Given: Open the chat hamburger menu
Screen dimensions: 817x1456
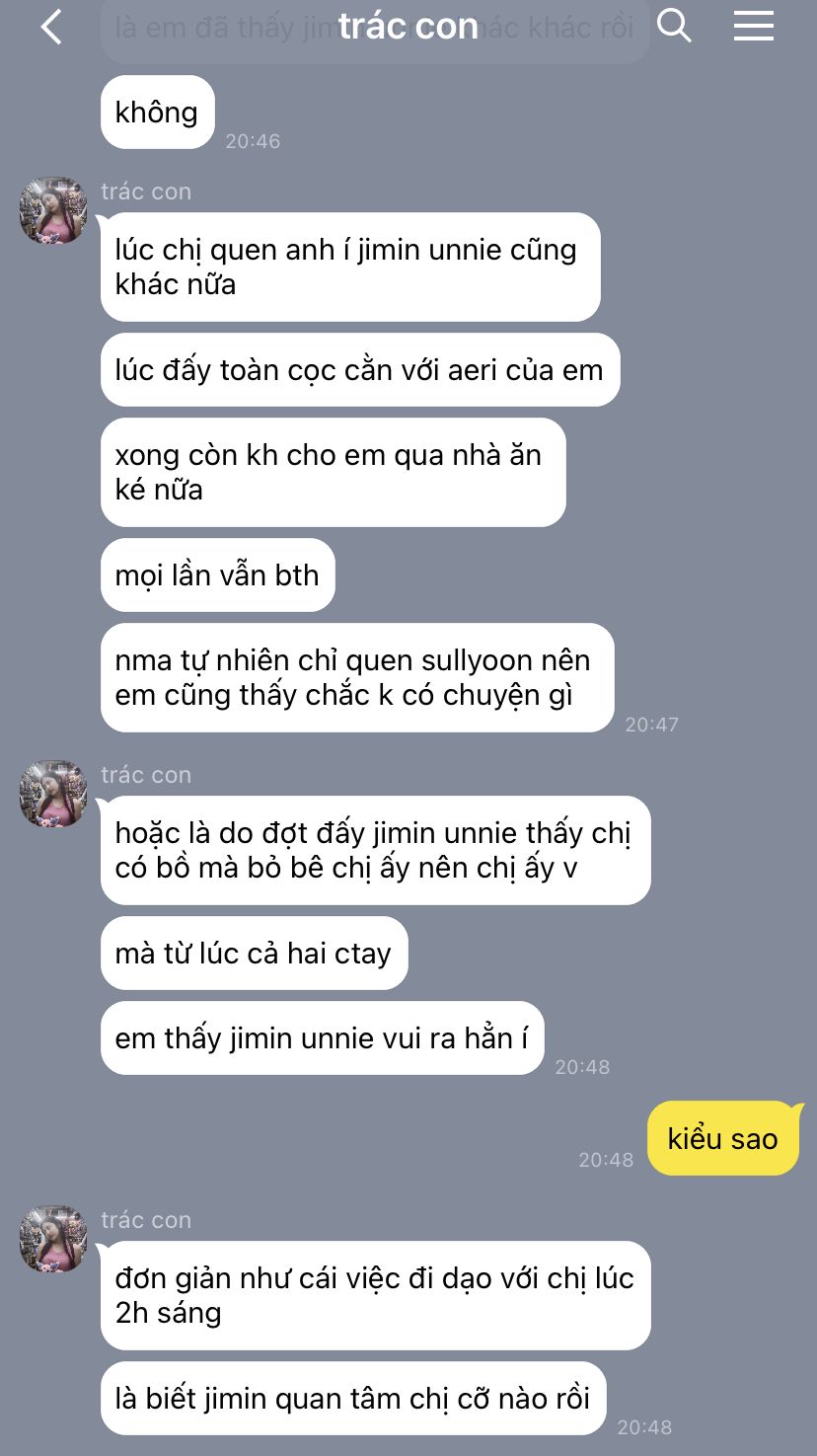Looking at the screenshot, I should tap(753, 26).
